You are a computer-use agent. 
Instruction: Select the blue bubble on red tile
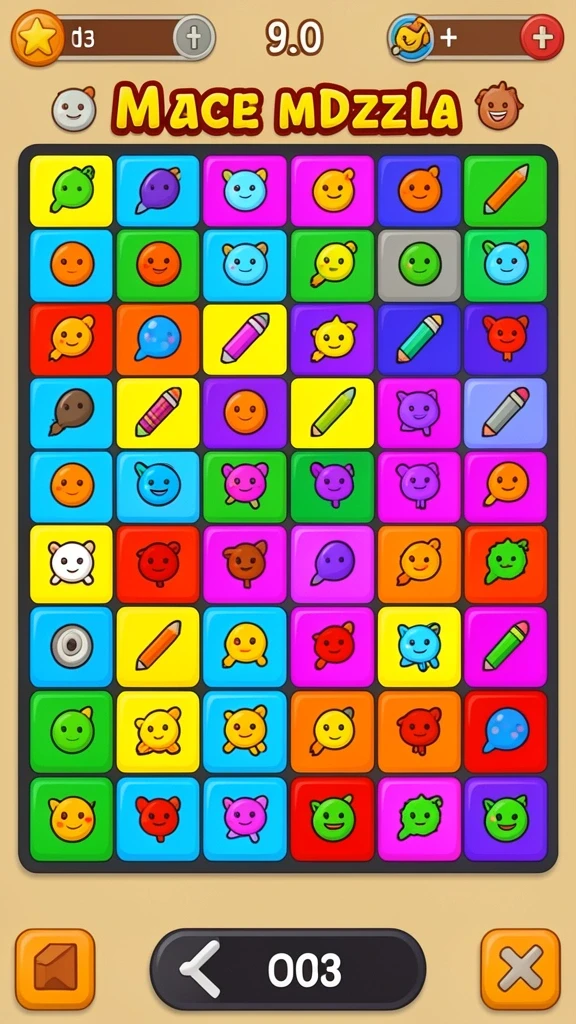[x=505, y=730]
